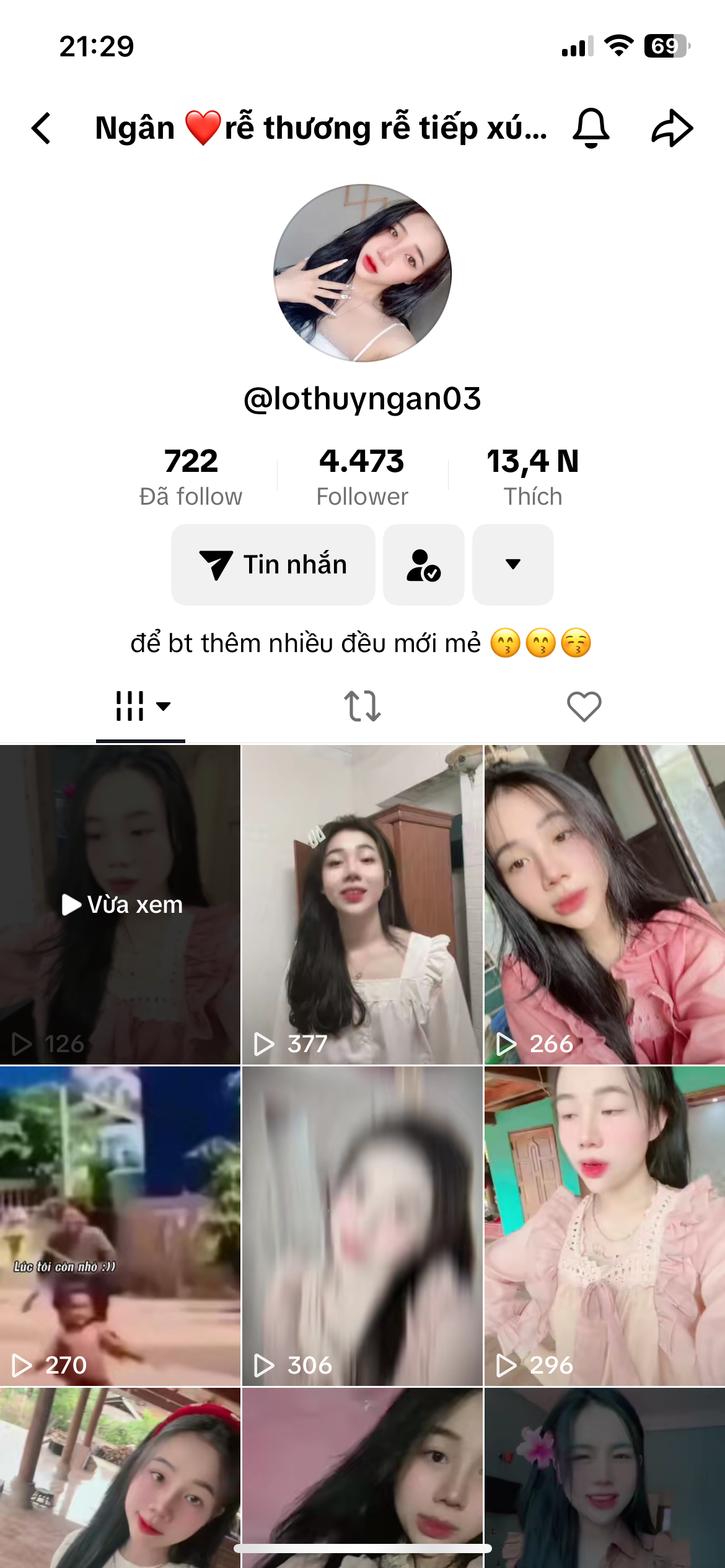Go back using the back arrow
725x1568 pixels.
(x=42, y=128)
